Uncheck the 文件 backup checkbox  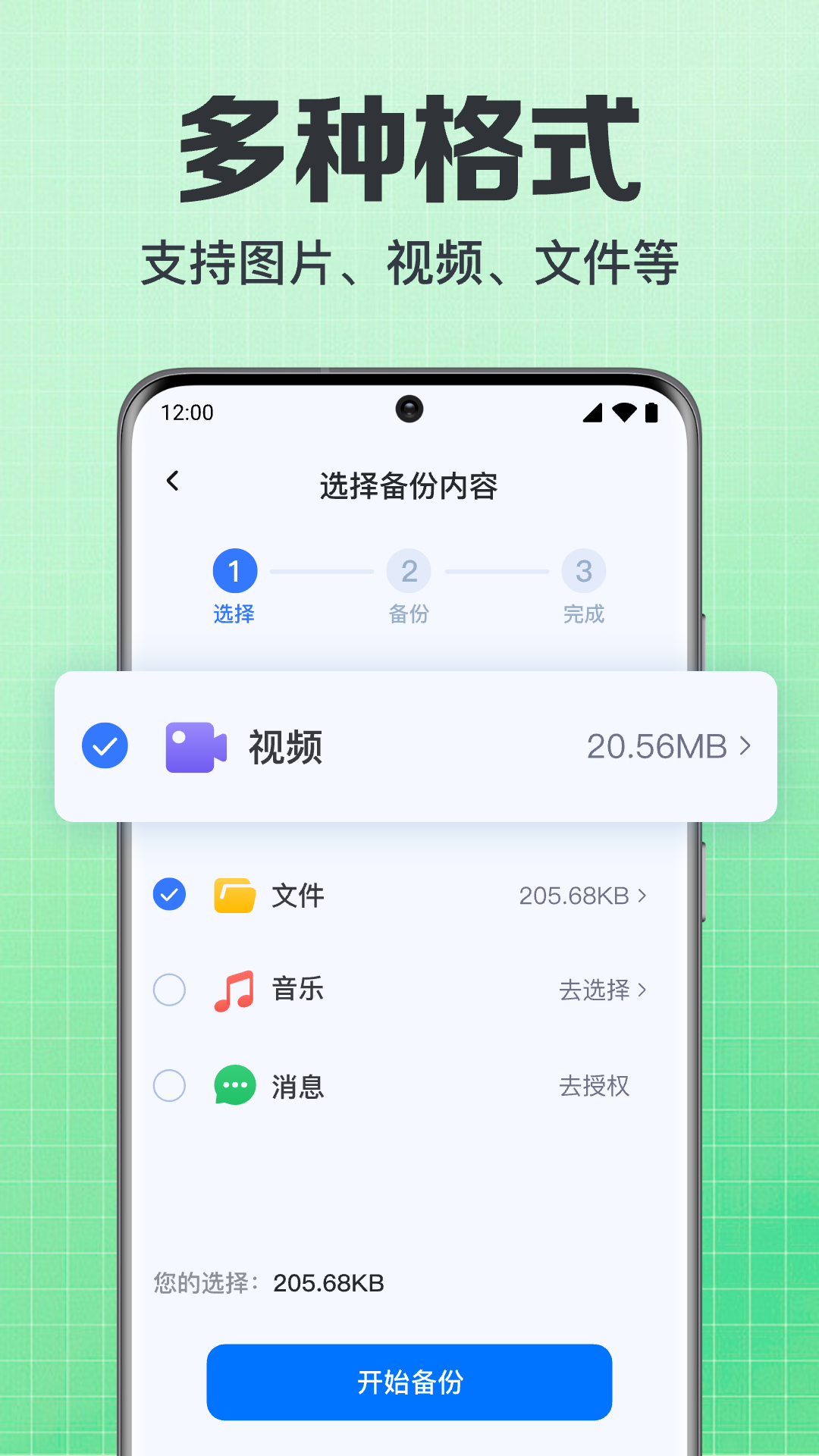pos(168,895)
